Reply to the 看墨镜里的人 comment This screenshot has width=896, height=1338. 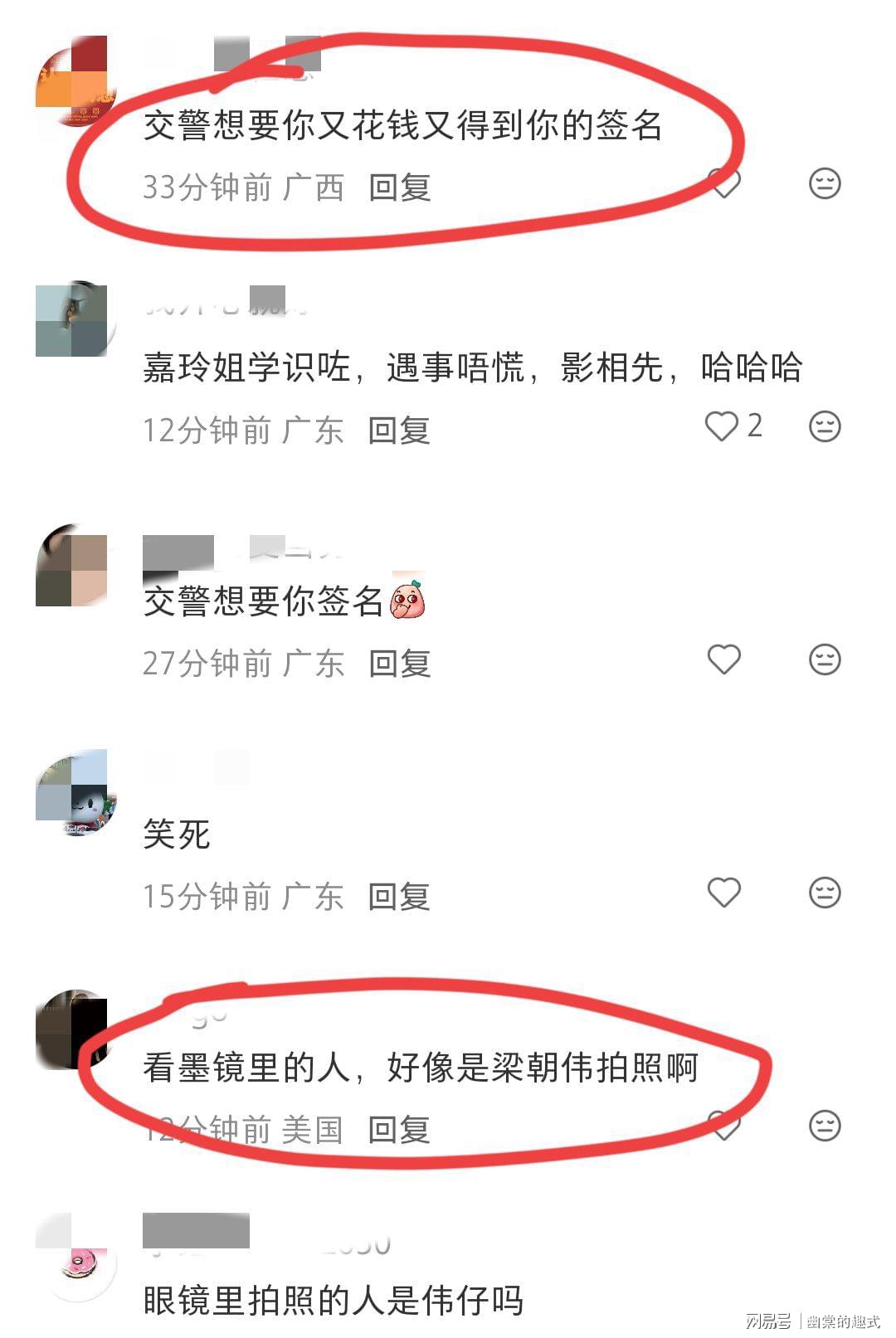pos(399,1130)
